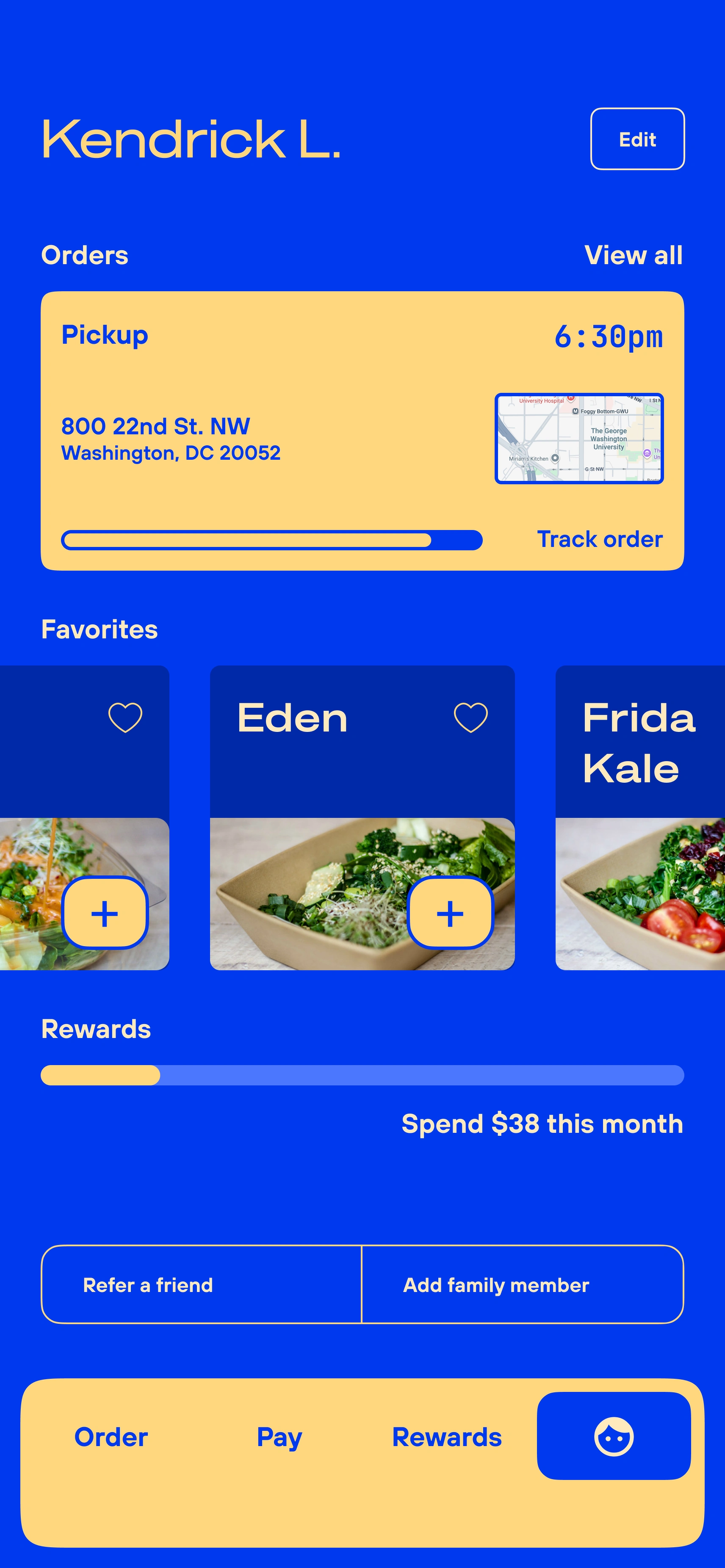The image size is (725, 1568).
Task: Switch to the Order tab
Action: pyautogui.click(x=111, y=1436)
